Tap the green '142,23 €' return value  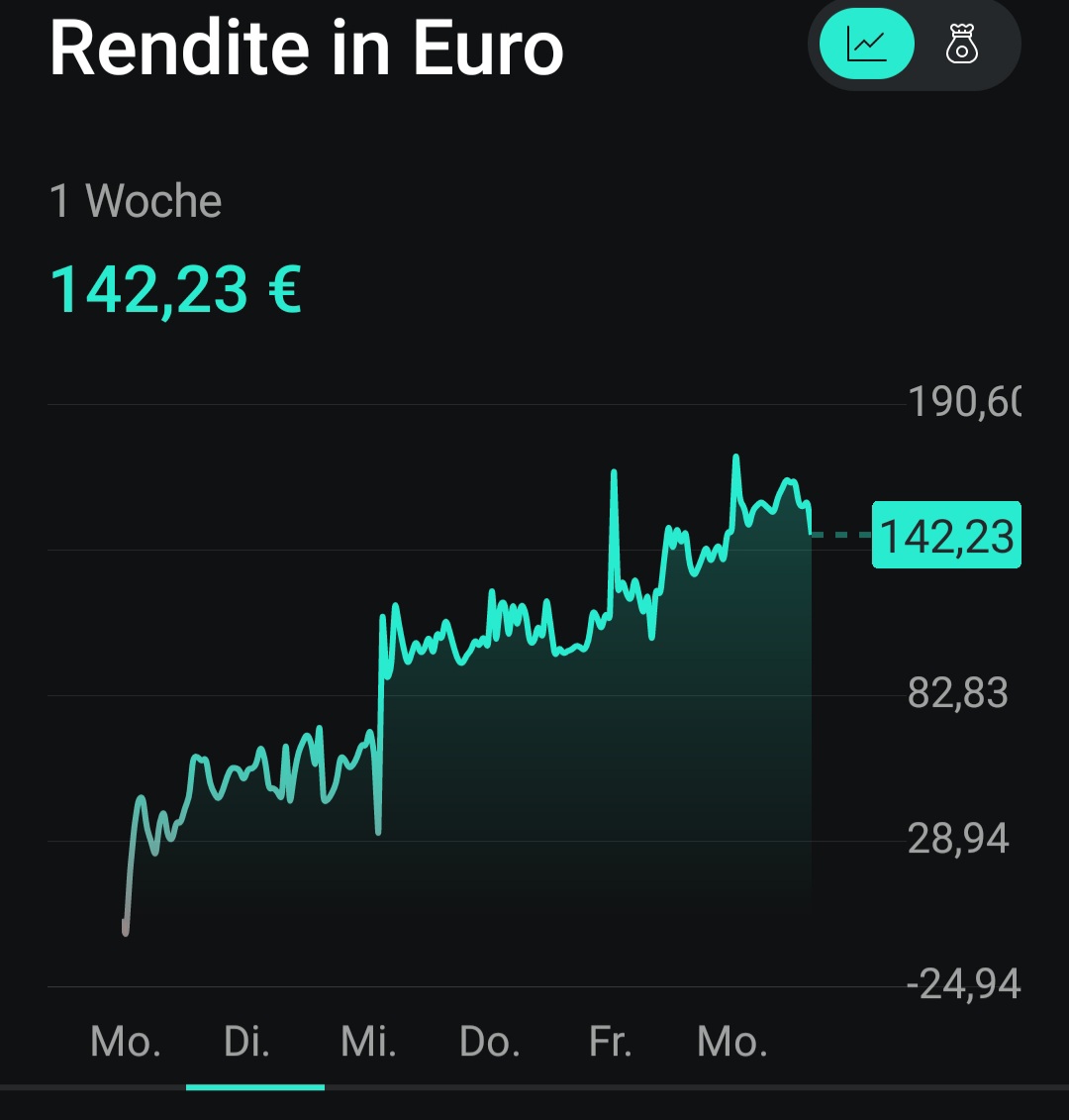click(176, 289)
